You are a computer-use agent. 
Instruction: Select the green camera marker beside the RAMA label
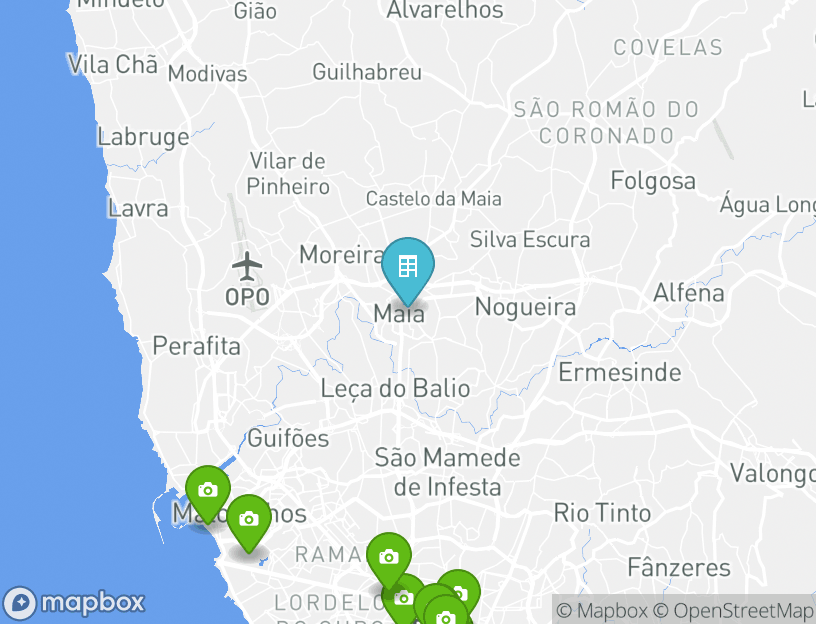[388, 558]
